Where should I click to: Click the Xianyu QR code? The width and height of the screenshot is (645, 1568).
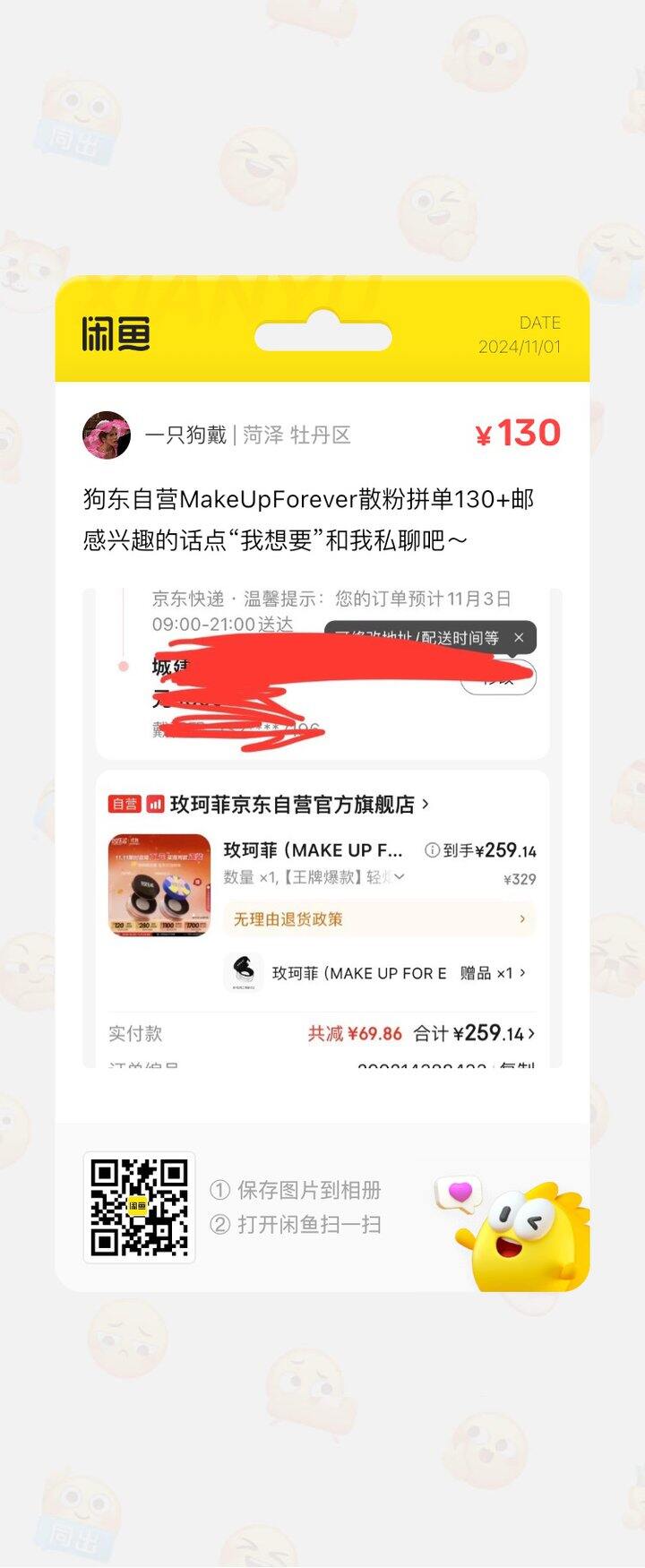coord(139,1208)
